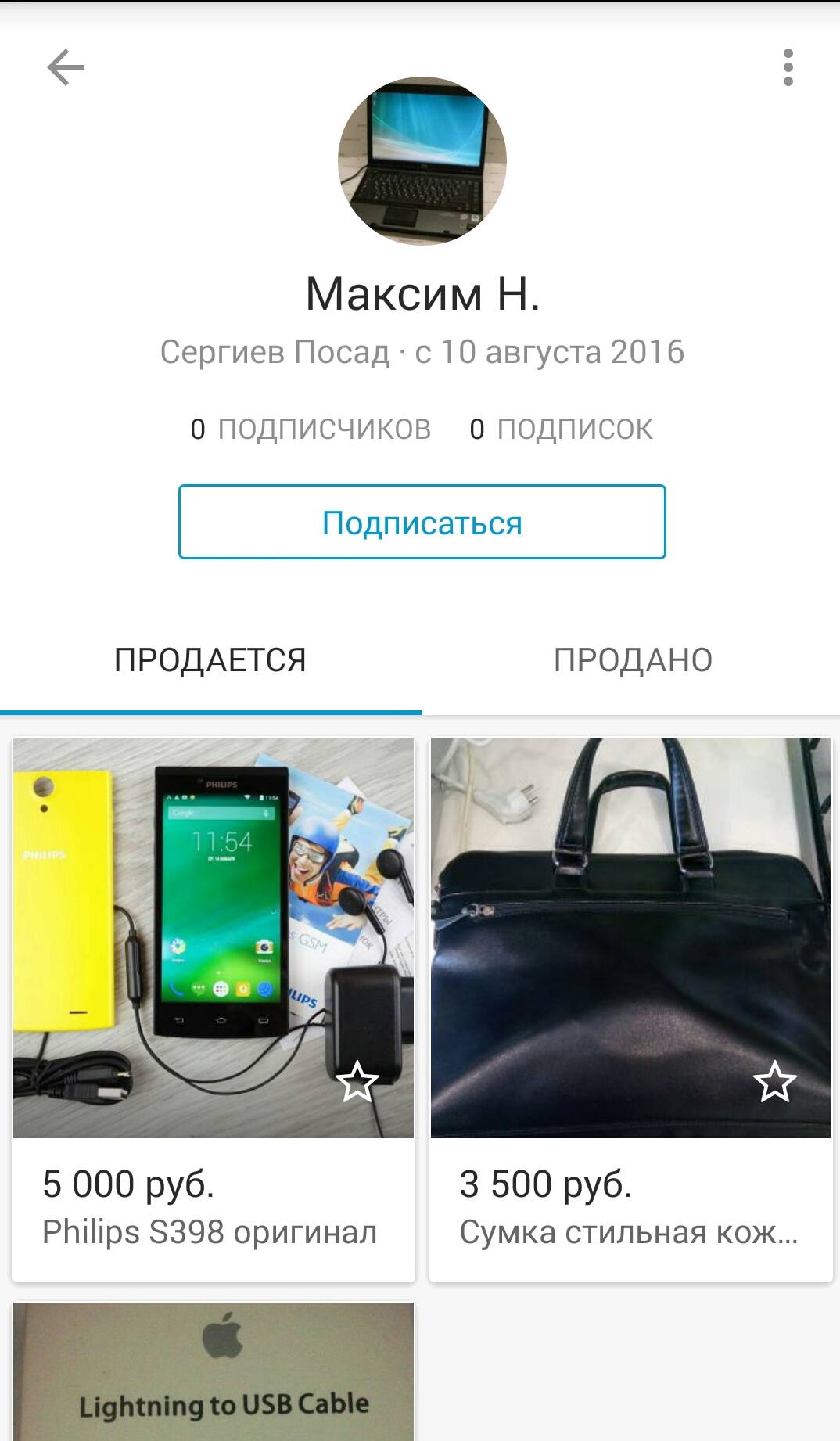Switch to the ПРОДАНО tab

pos(632,660)
